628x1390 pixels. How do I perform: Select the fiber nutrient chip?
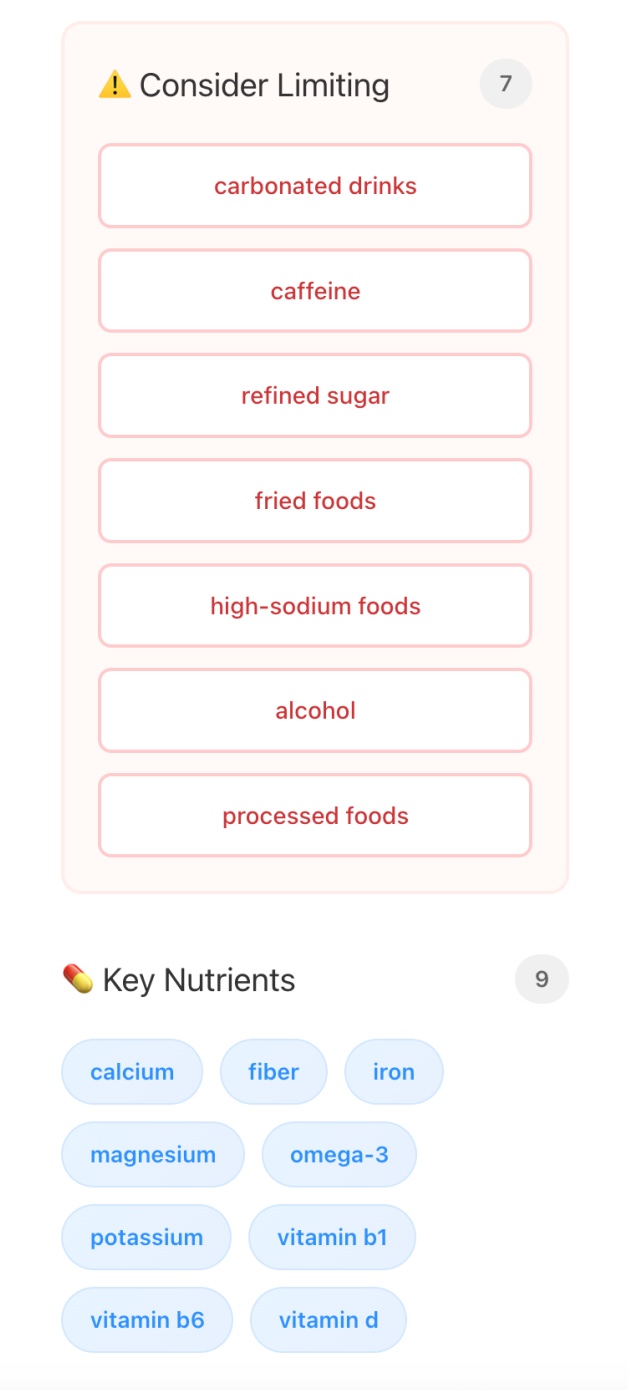(273, 1072)
